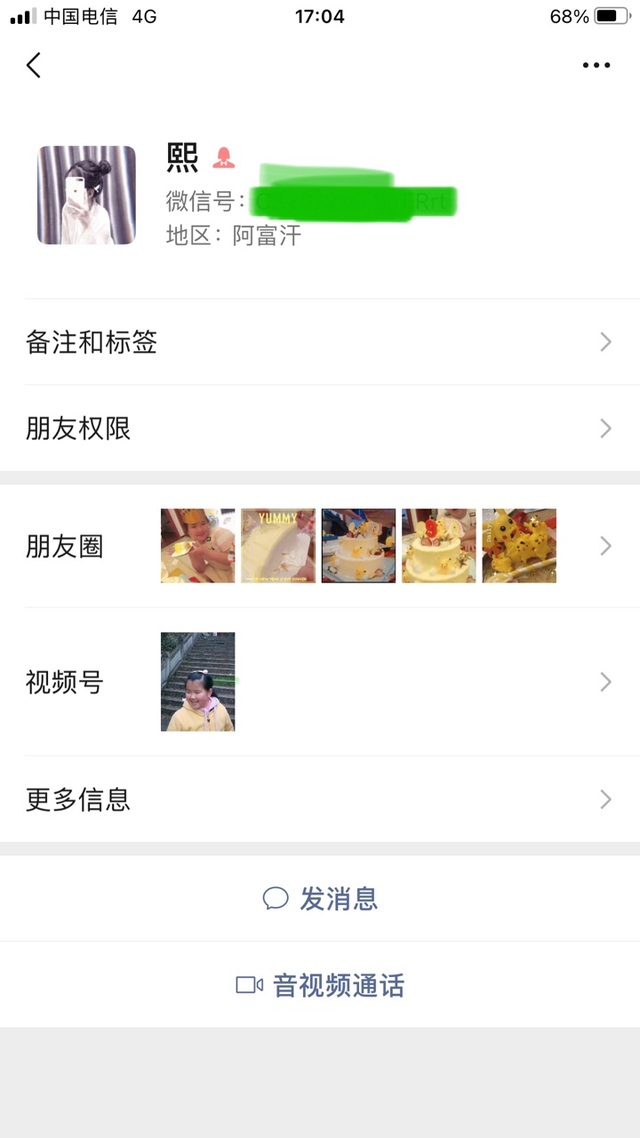The image size is (640, 1138).
Task: View 熙's profile picture
Action: [x=87, y=195]
